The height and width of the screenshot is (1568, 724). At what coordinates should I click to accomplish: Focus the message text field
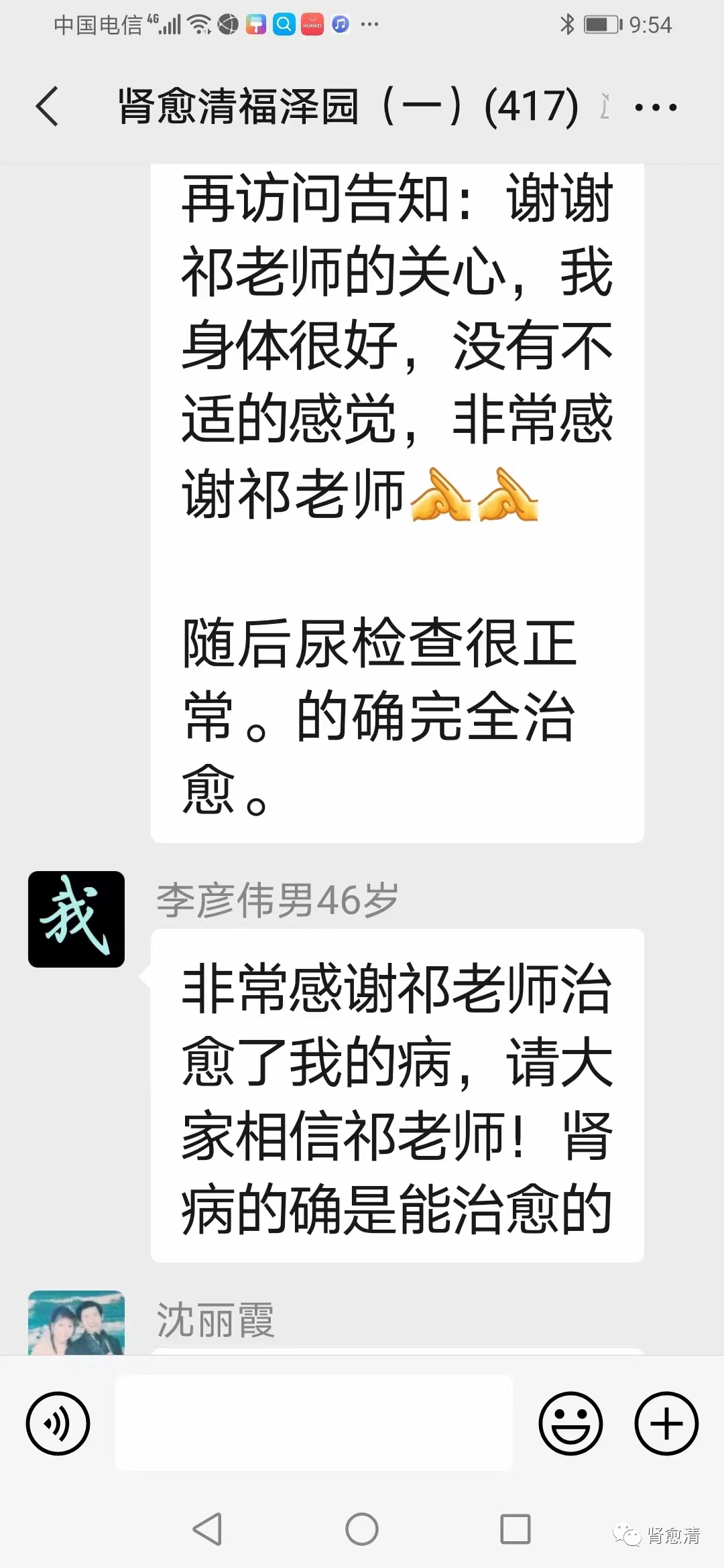click(x=314, y=1423)
